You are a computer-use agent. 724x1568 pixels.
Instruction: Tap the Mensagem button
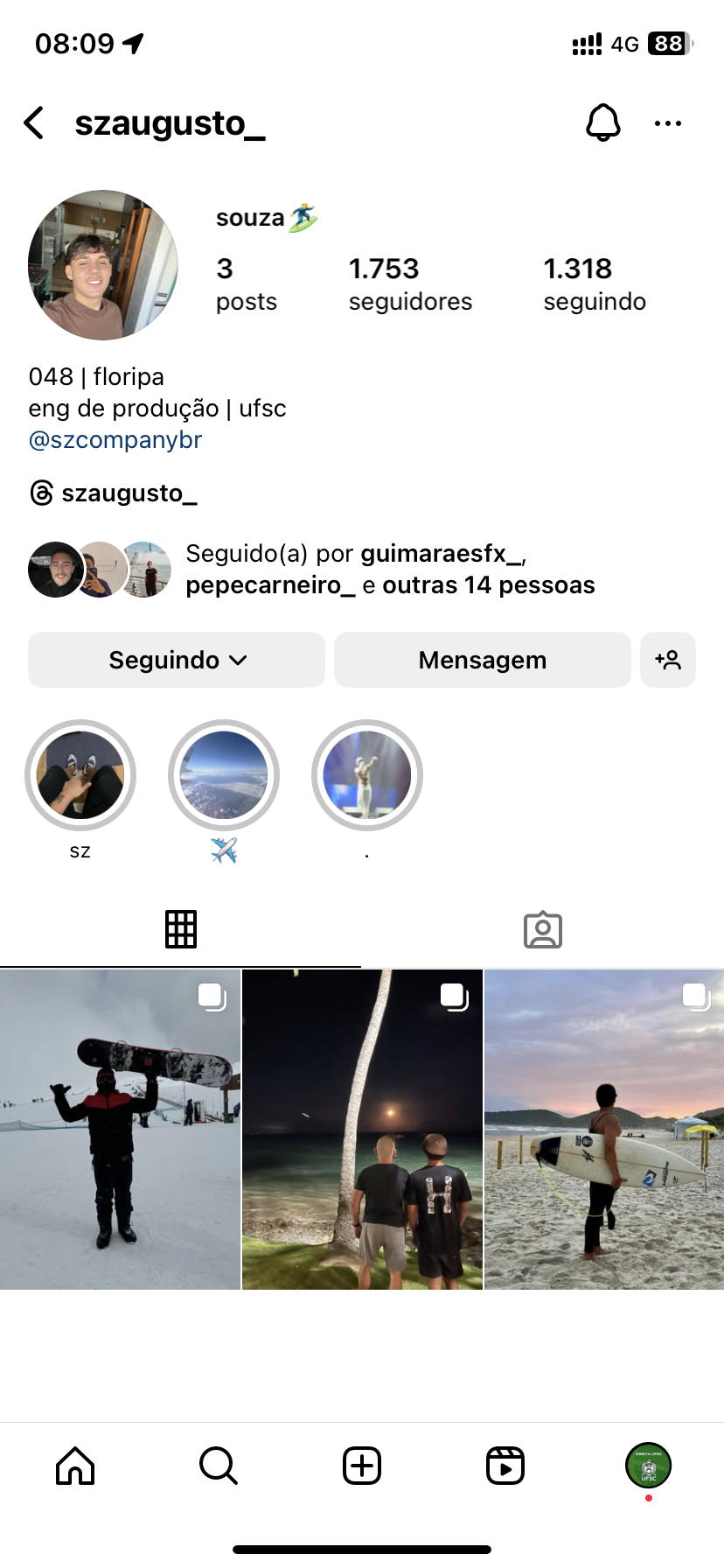(x=482, y=660)
